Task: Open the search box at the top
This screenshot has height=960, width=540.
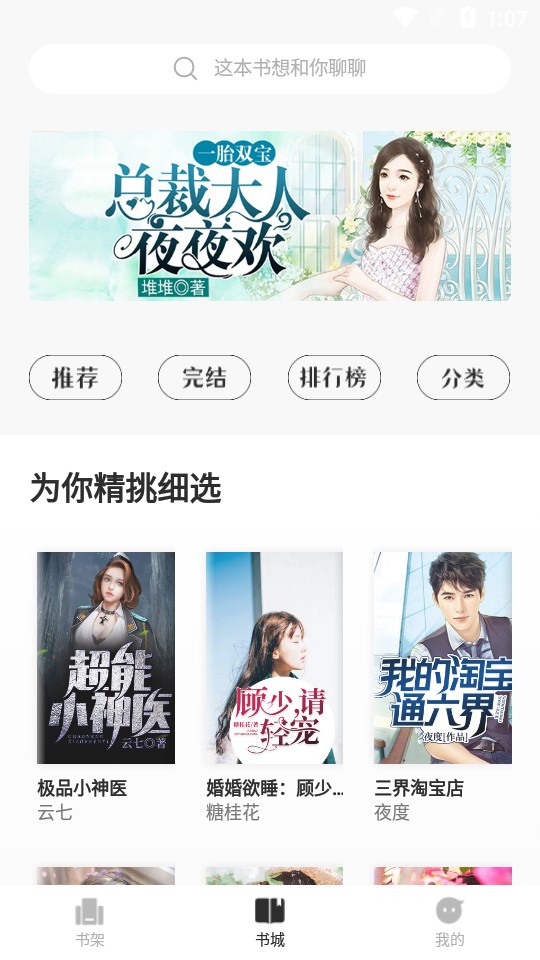Action: point(270,68)
